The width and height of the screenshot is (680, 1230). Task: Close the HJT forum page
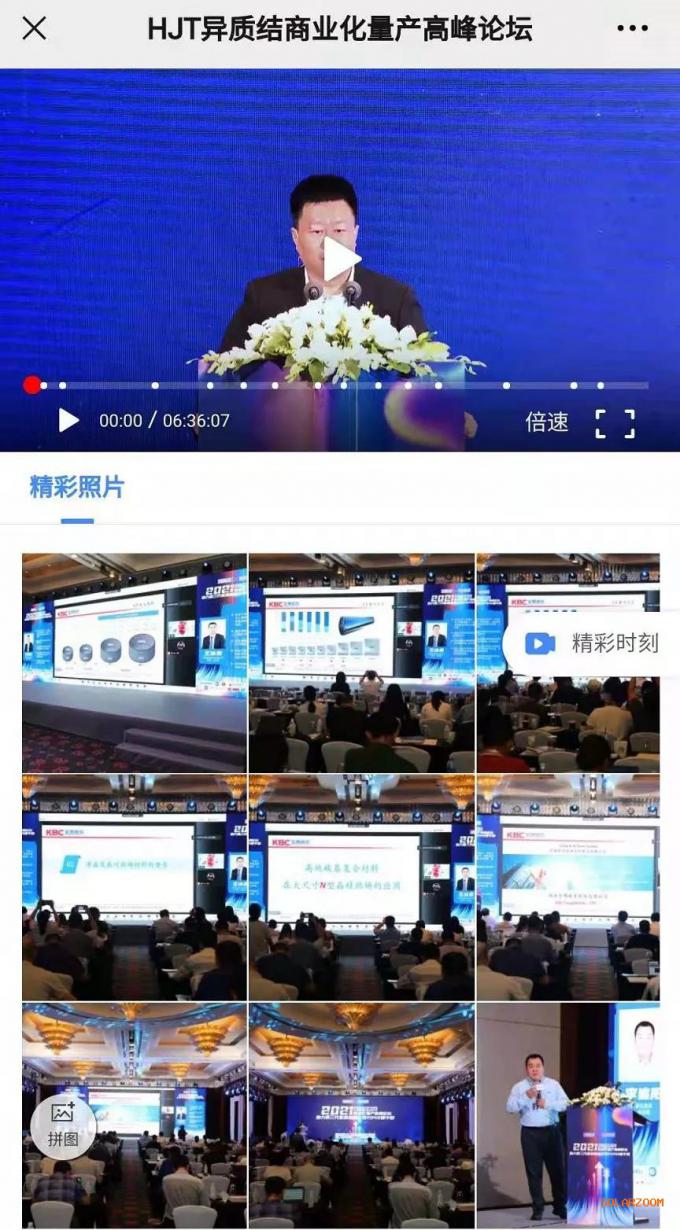coord(34,28)
